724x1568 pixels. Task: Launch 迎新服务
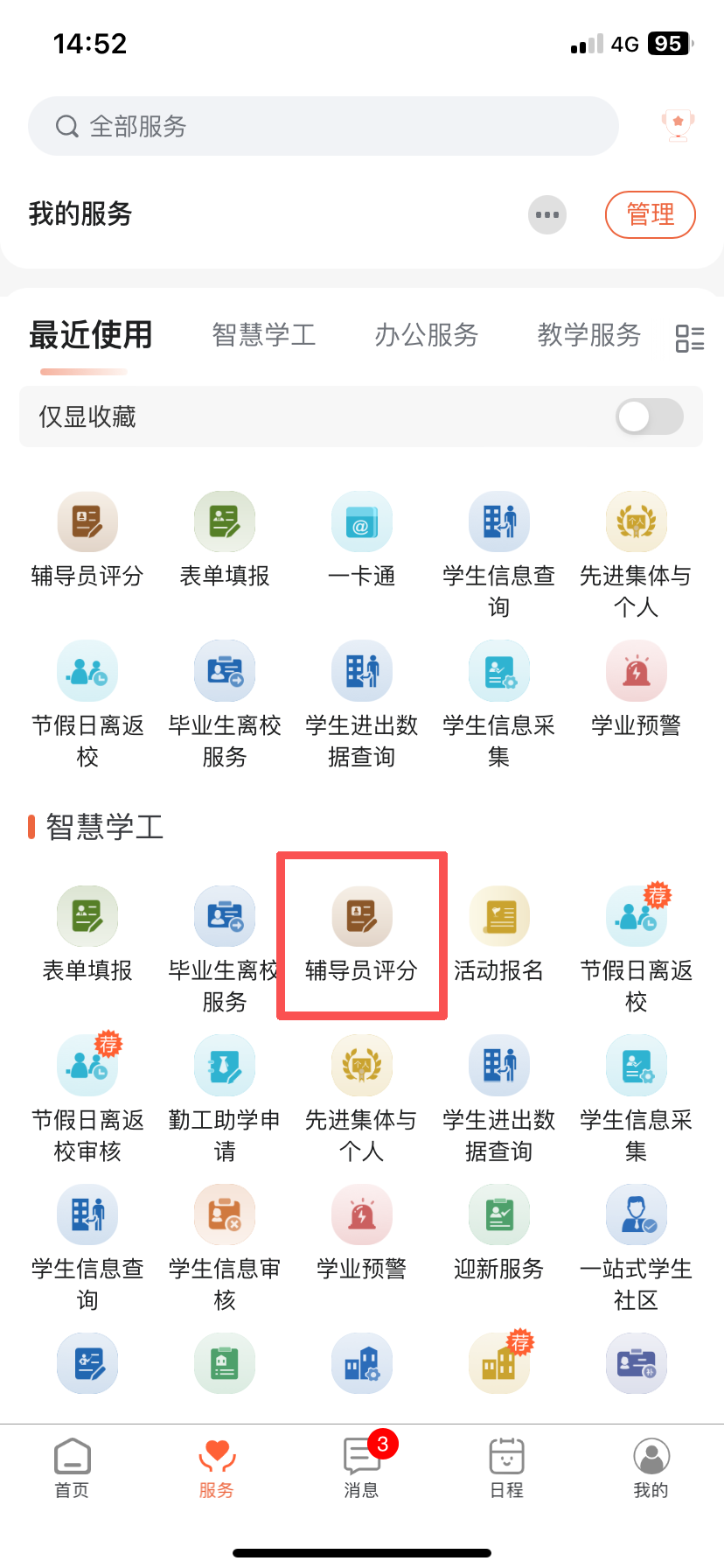pos(498,1231)
